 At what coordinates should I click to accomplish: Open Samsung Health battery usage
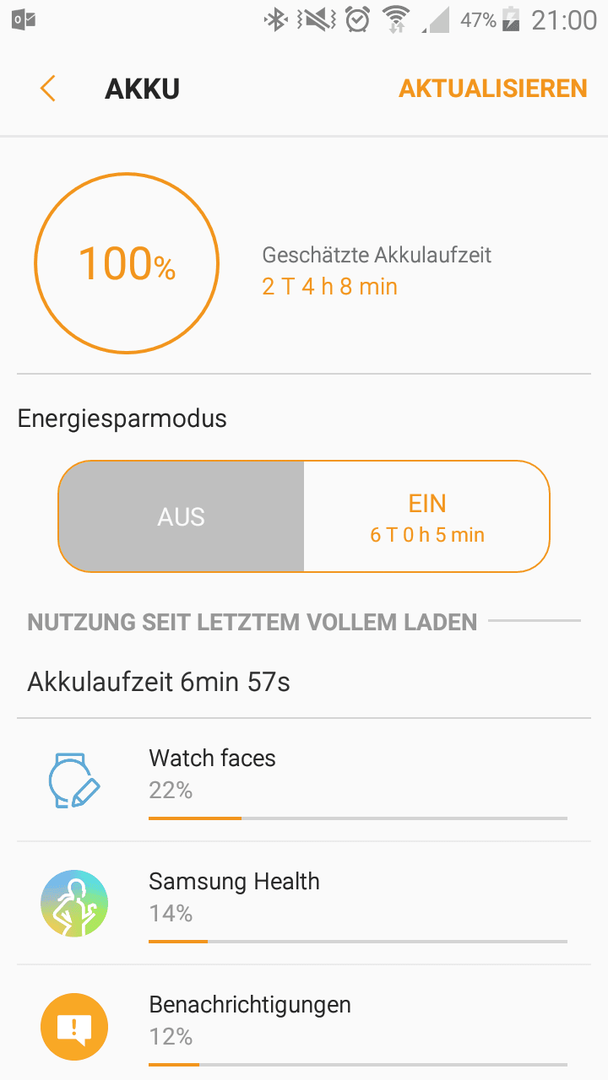point(304,903)
